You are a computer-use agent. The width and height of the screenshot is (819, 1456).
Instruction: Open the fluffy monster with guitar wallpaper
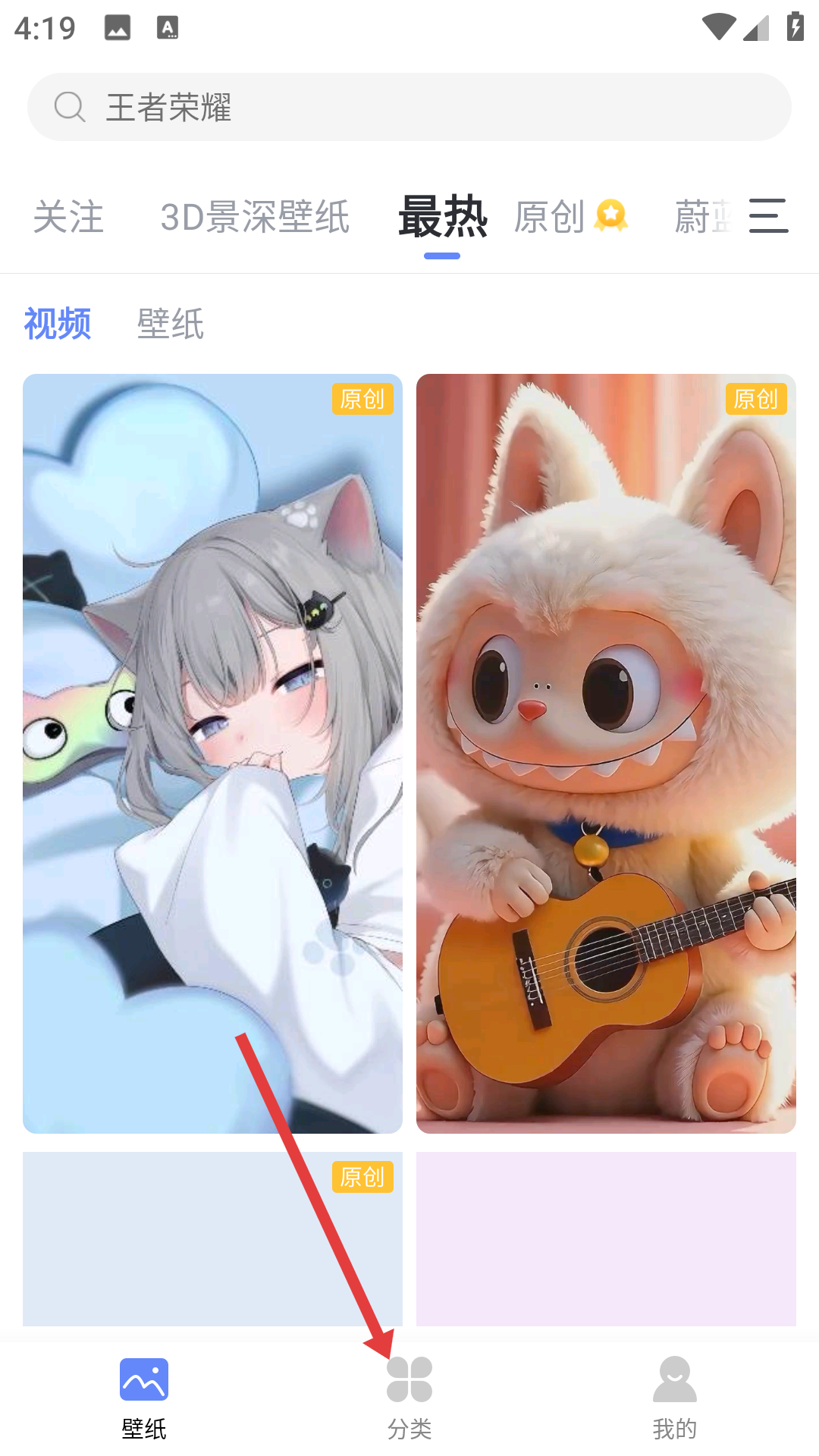coord(606,753)
